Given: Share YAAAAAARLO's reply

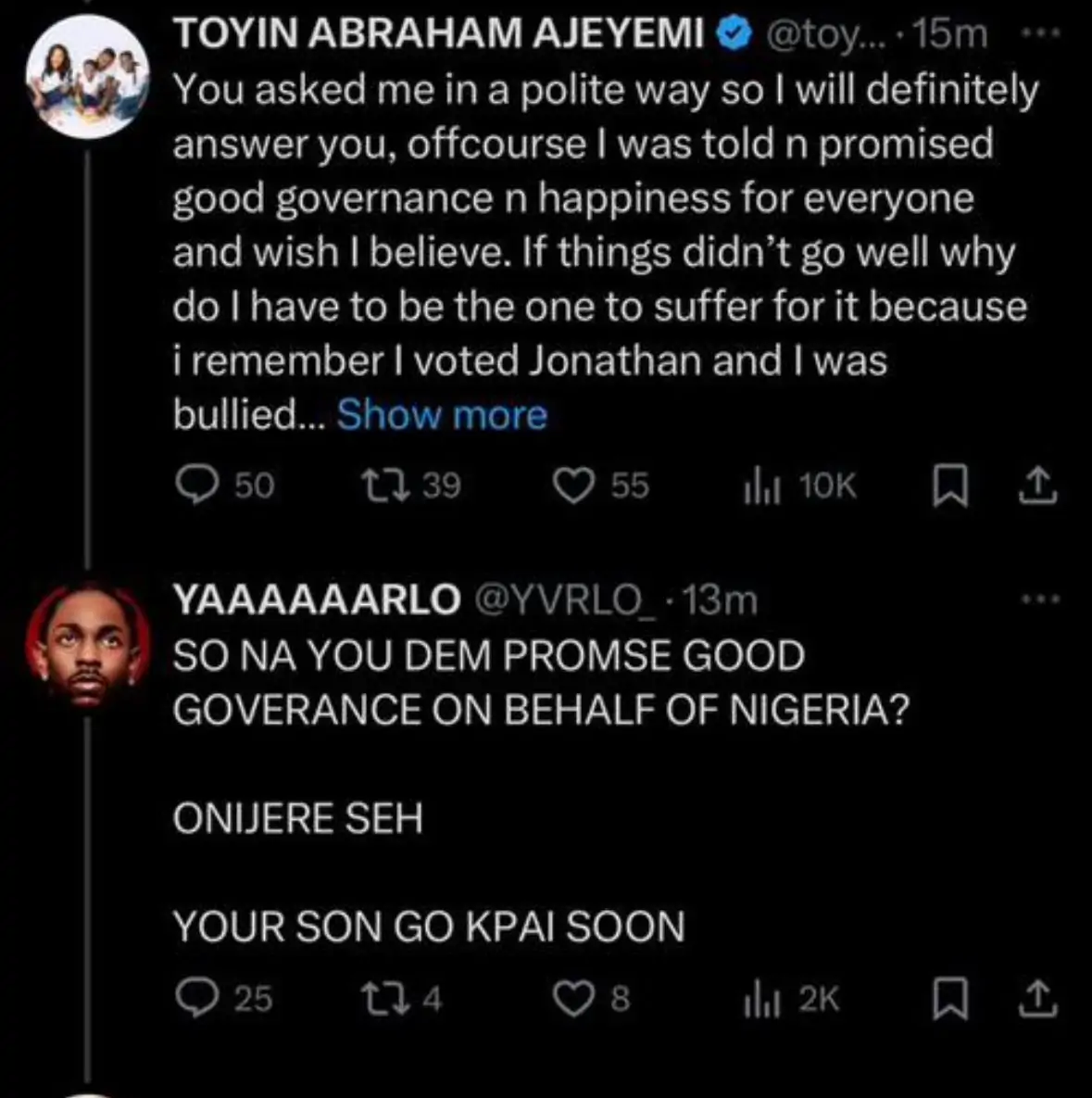Looking at the screenshot, I should [x=1037, y=998].
